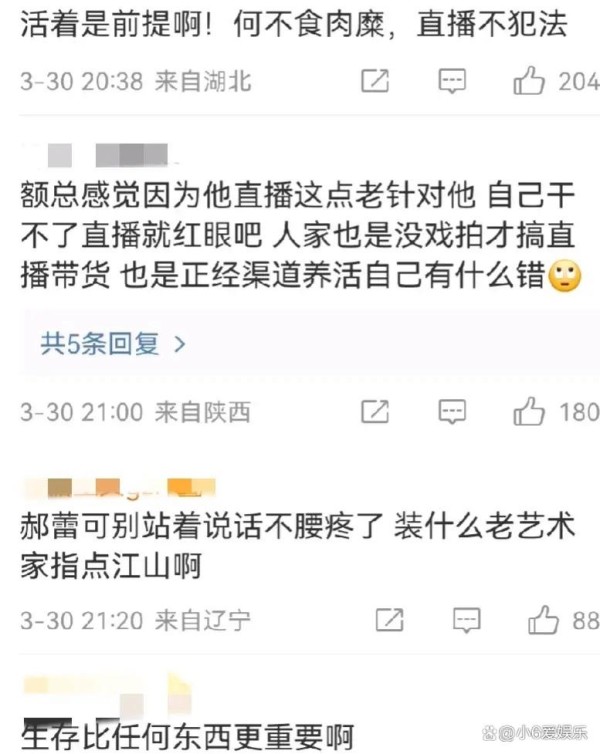Like the comment with 88 likes
Screen dimensions: 600x754
(x=543, y=620)
